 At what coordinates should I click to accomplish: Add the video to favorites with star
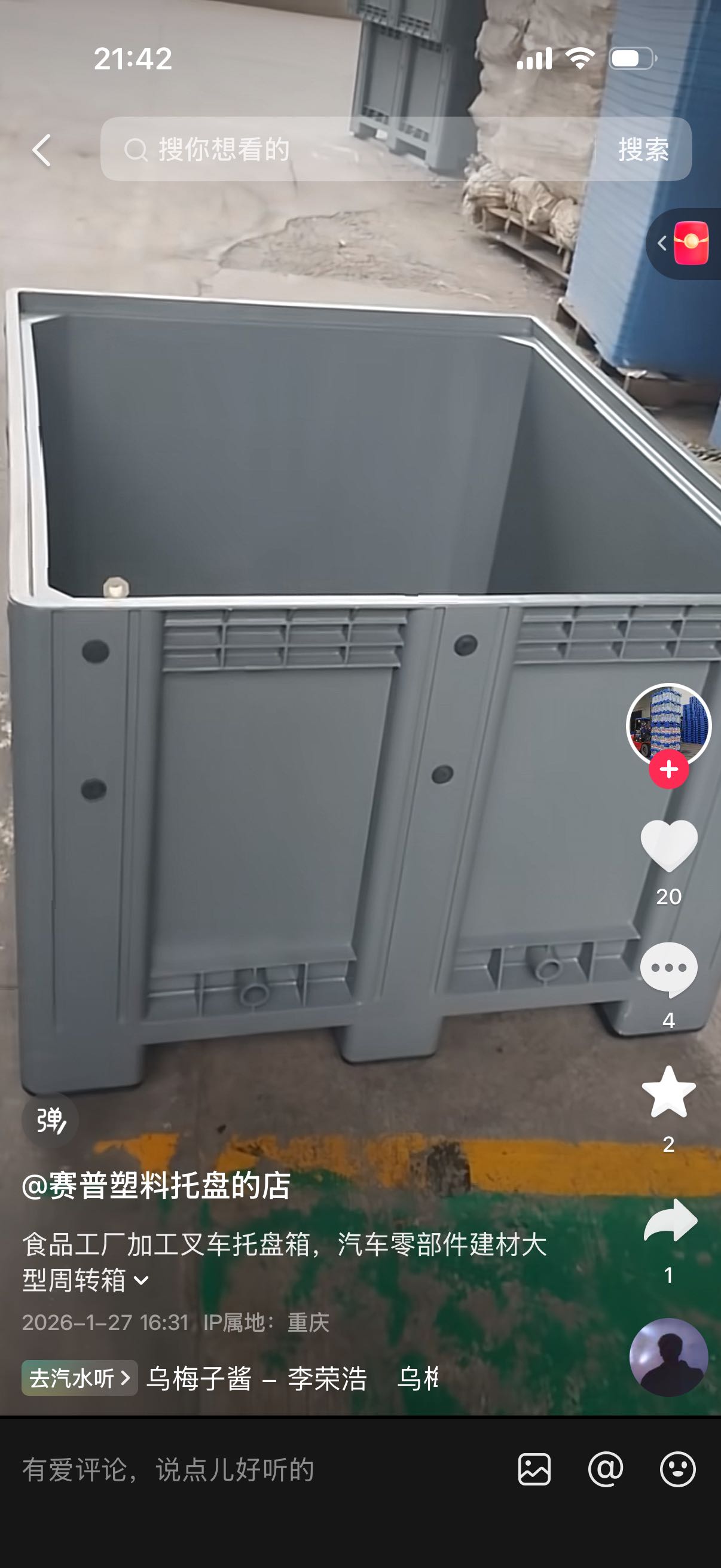(668, 1093)
